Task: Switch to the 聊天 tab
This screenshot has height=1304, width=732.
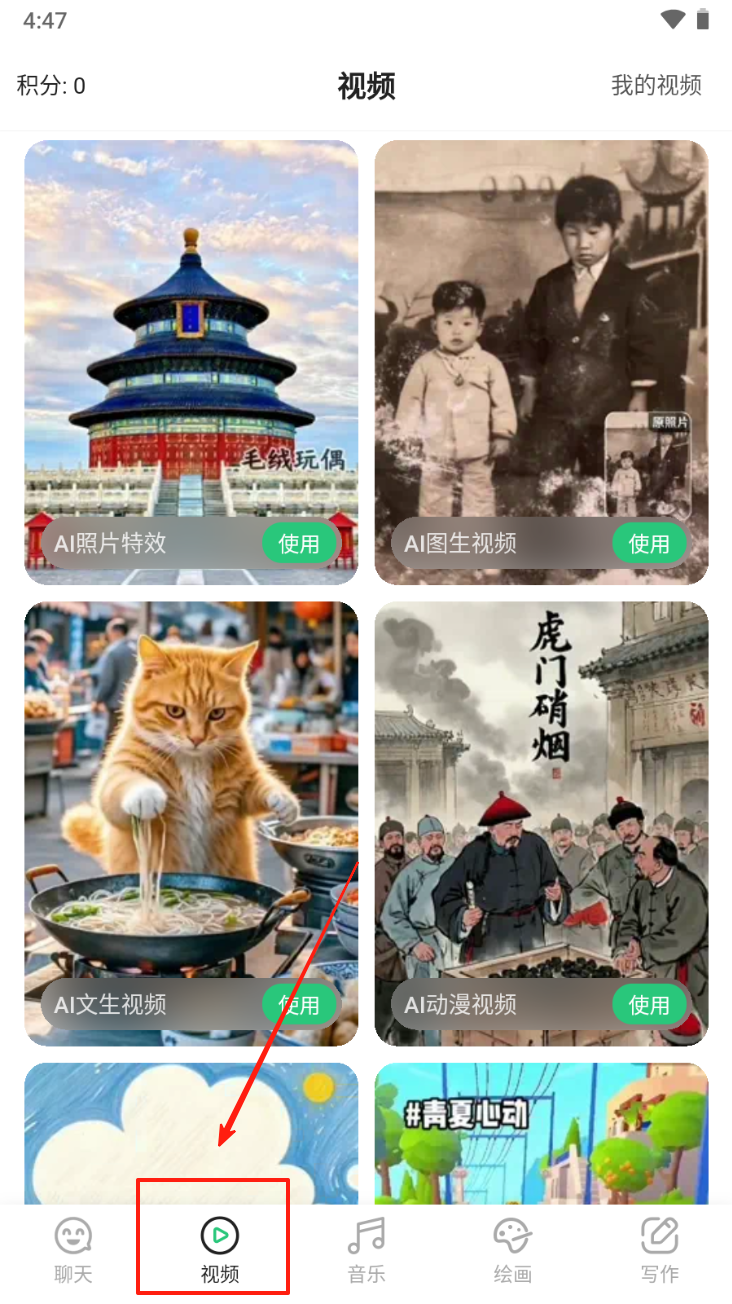Action: [x=73, y=1250]
